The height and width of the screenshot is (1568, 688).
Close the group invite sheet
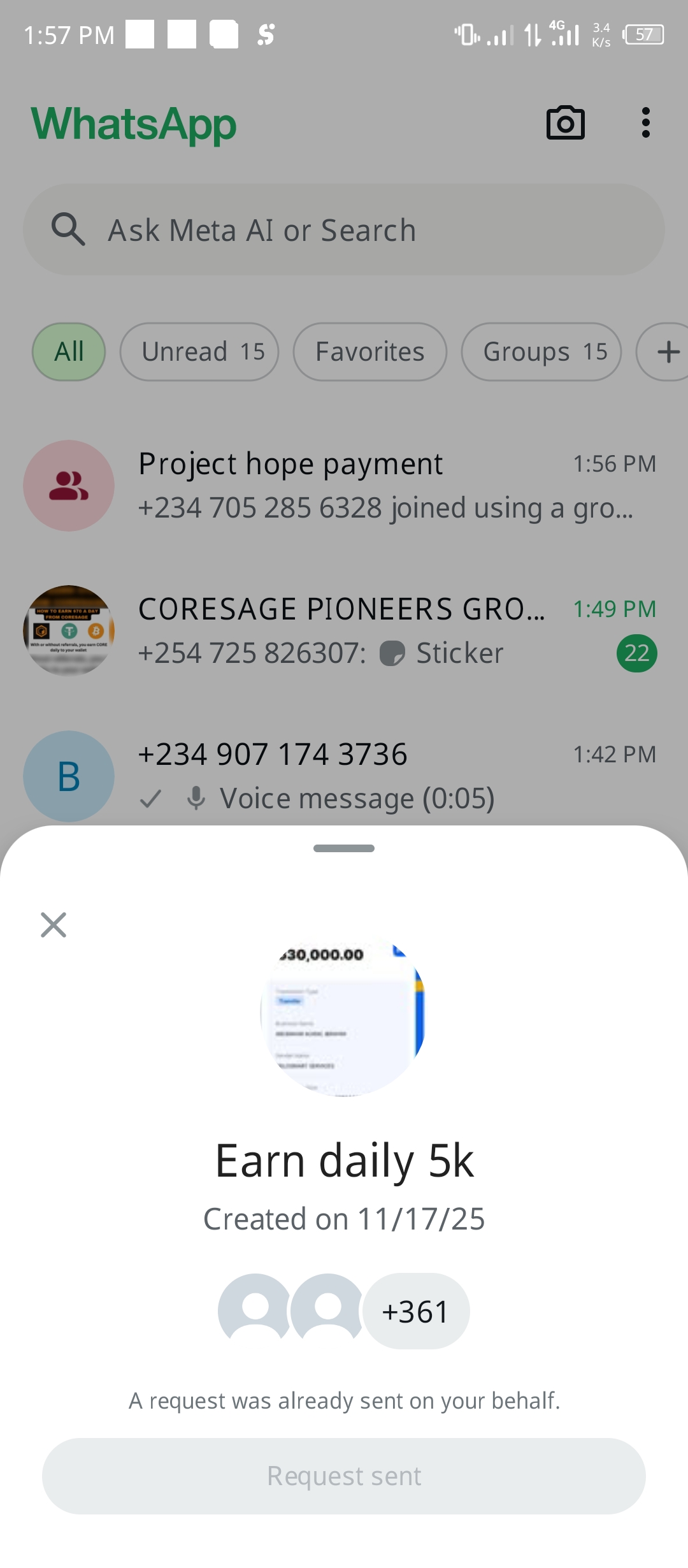click(54, 924)
